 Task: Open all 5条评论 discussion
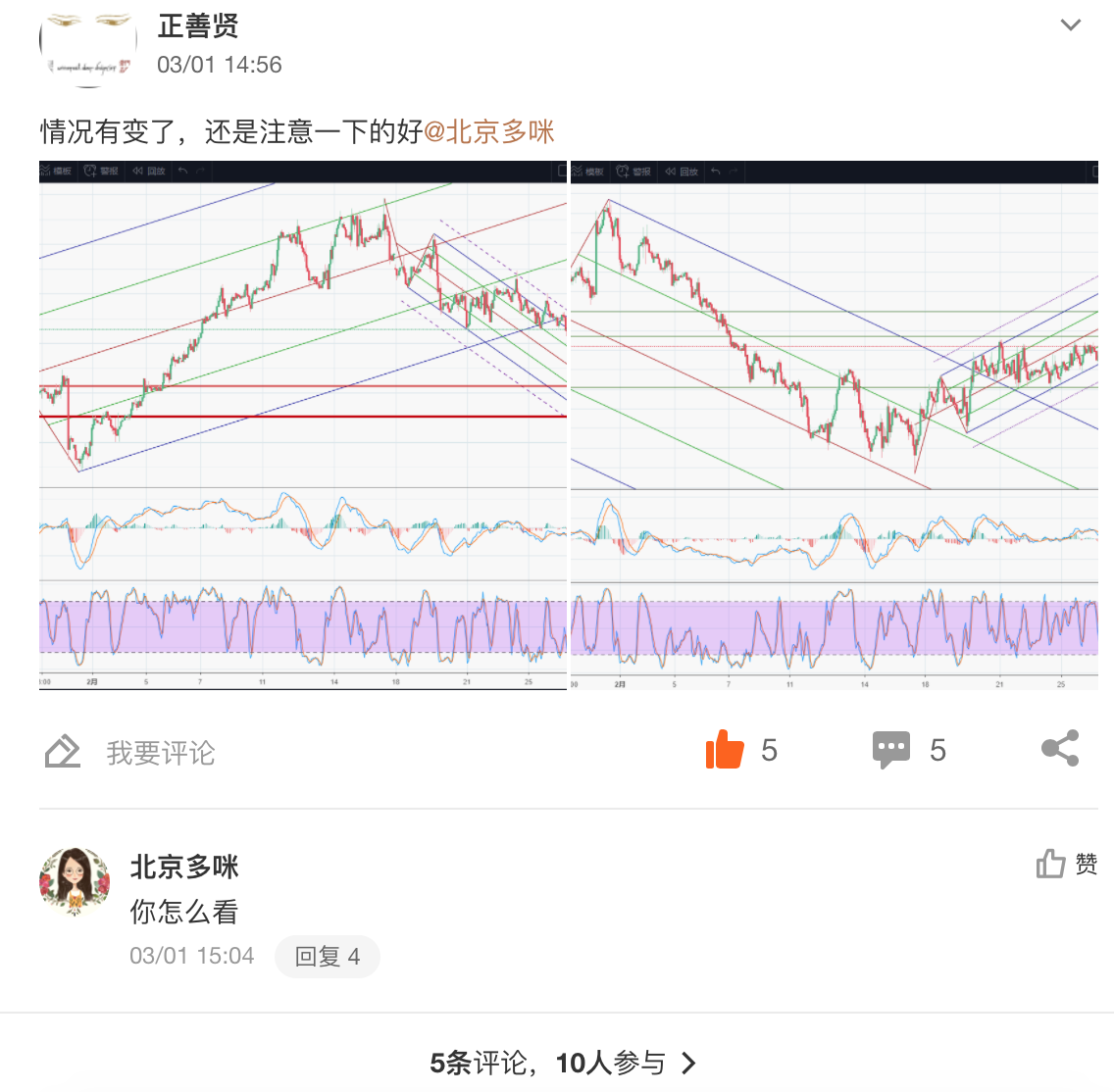point(563,1063)
